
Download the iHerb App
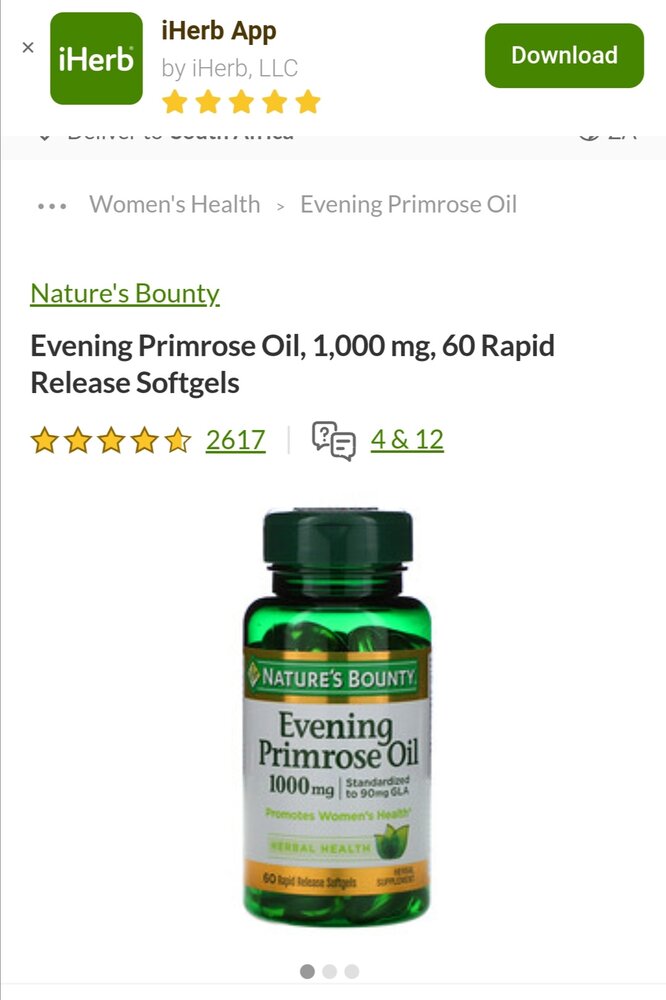[x=564, y=56]
